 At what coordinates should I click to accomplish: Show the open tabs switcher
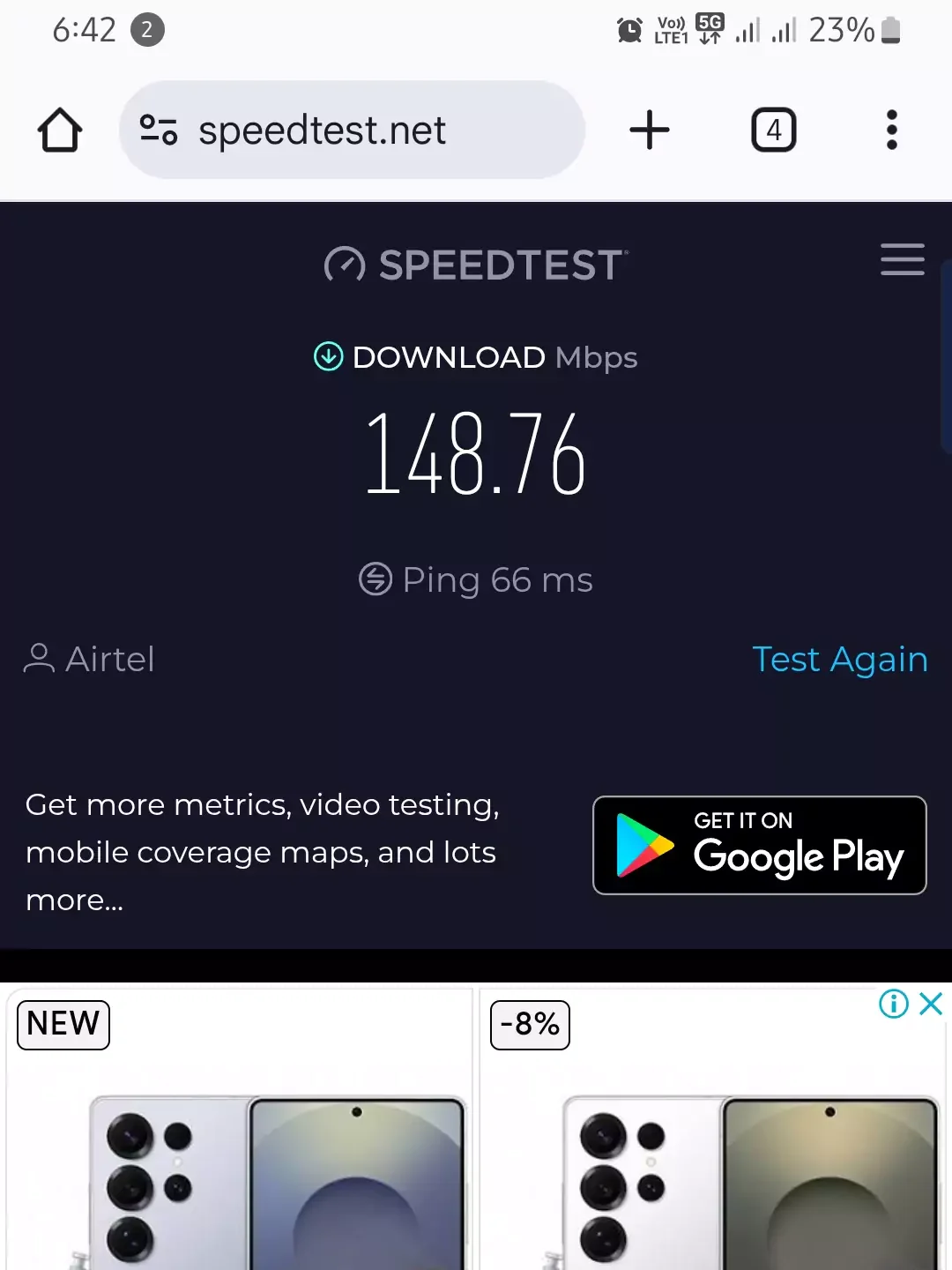tap(773, 131)
